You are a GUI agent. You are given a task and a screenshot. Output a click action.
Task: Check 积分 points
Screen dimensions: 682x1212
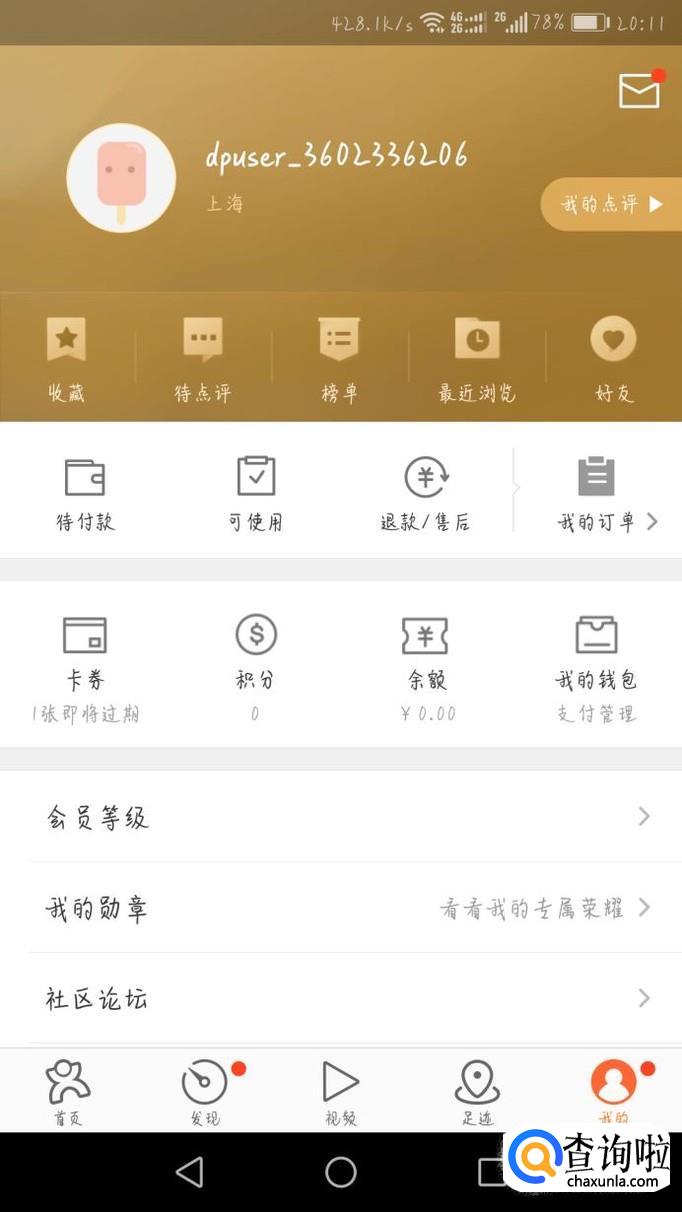(255, 667)
